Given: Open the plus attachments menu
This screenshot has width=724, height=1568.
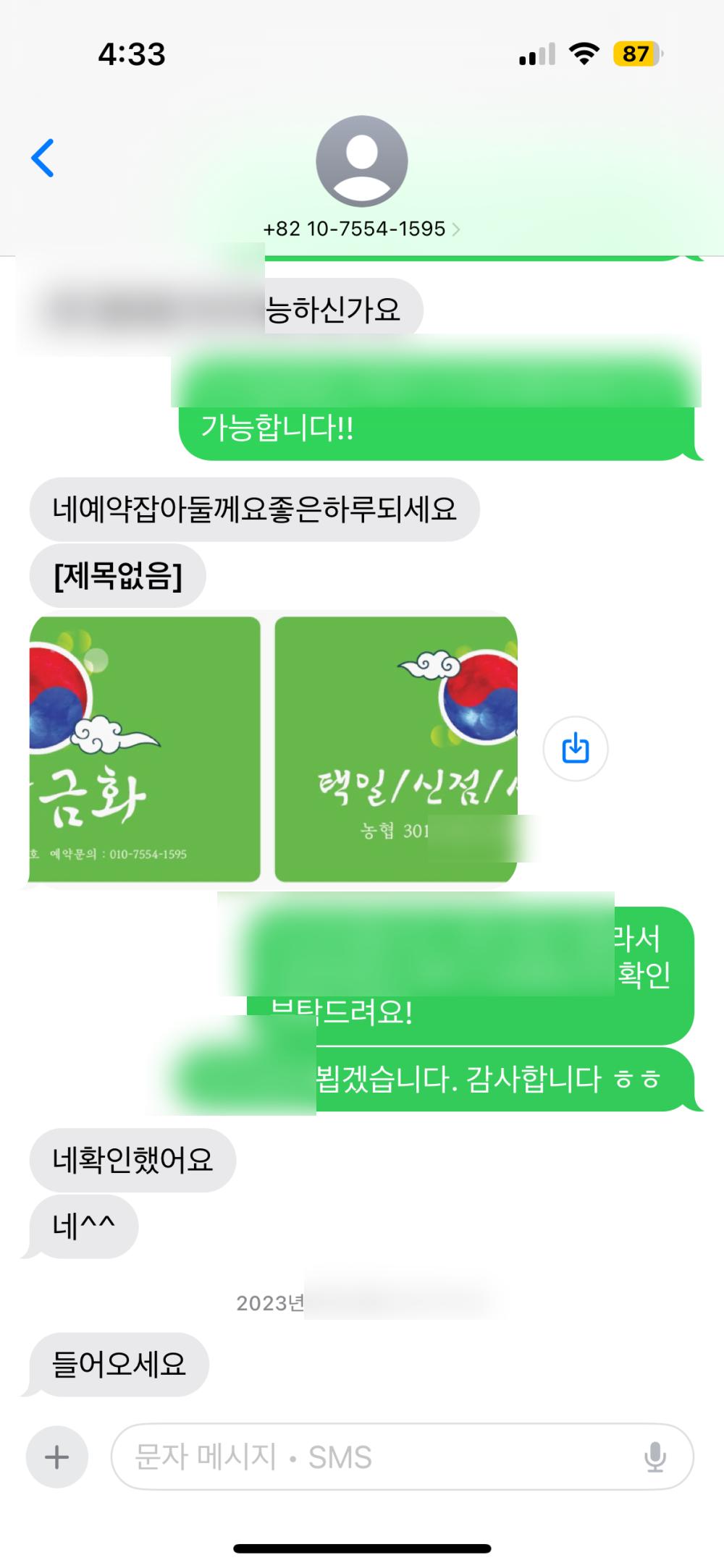Looking at the screenshot, I should pyautogui.click(x=57, y=1457).
